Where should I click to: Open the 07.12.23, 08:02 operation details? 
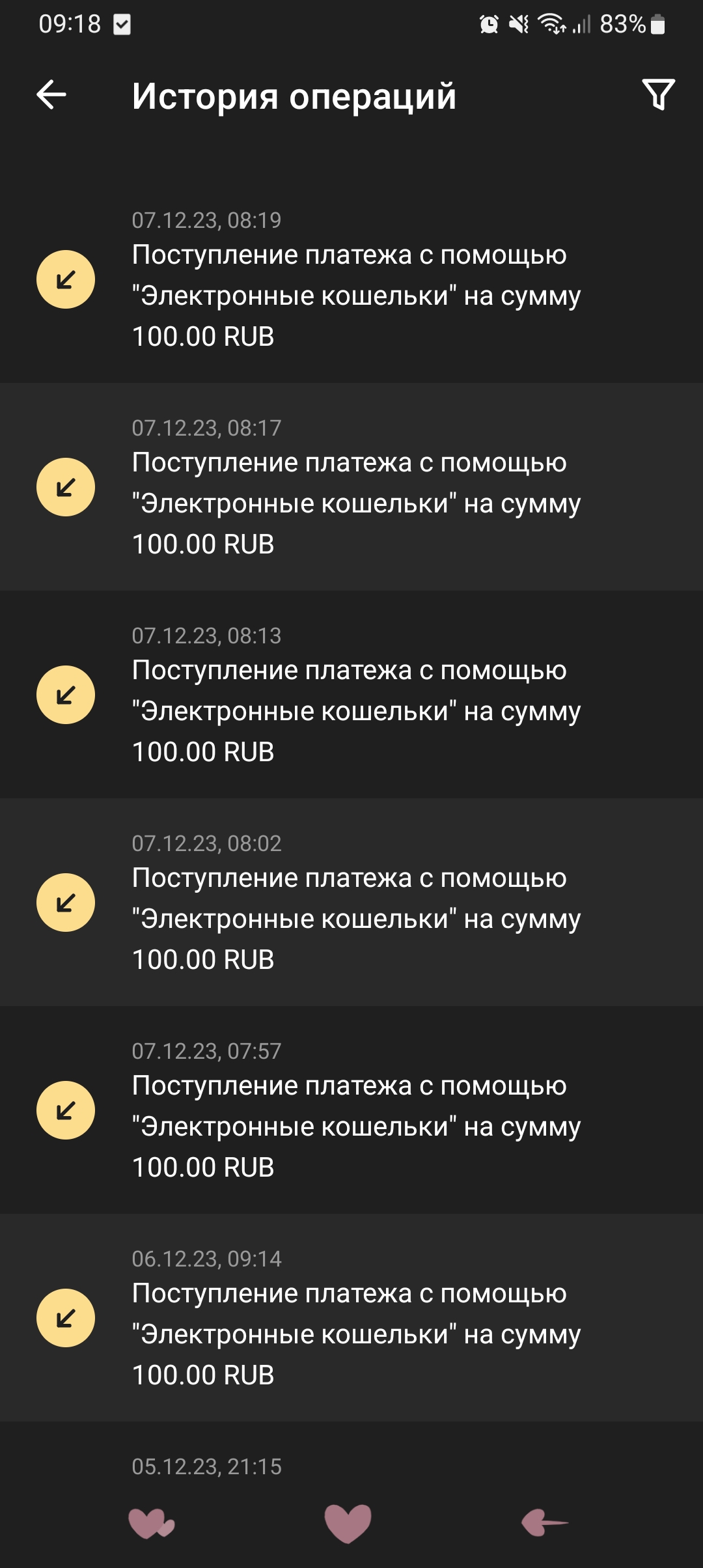coord(351,903)
